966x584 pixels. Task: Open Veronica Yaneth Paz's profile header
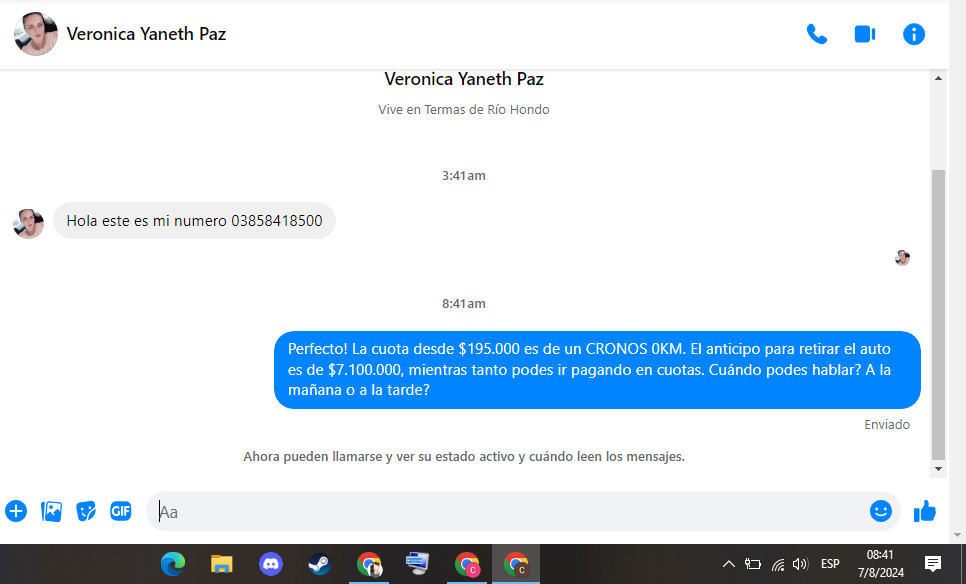pyautogui.click(x=146, y=34)
